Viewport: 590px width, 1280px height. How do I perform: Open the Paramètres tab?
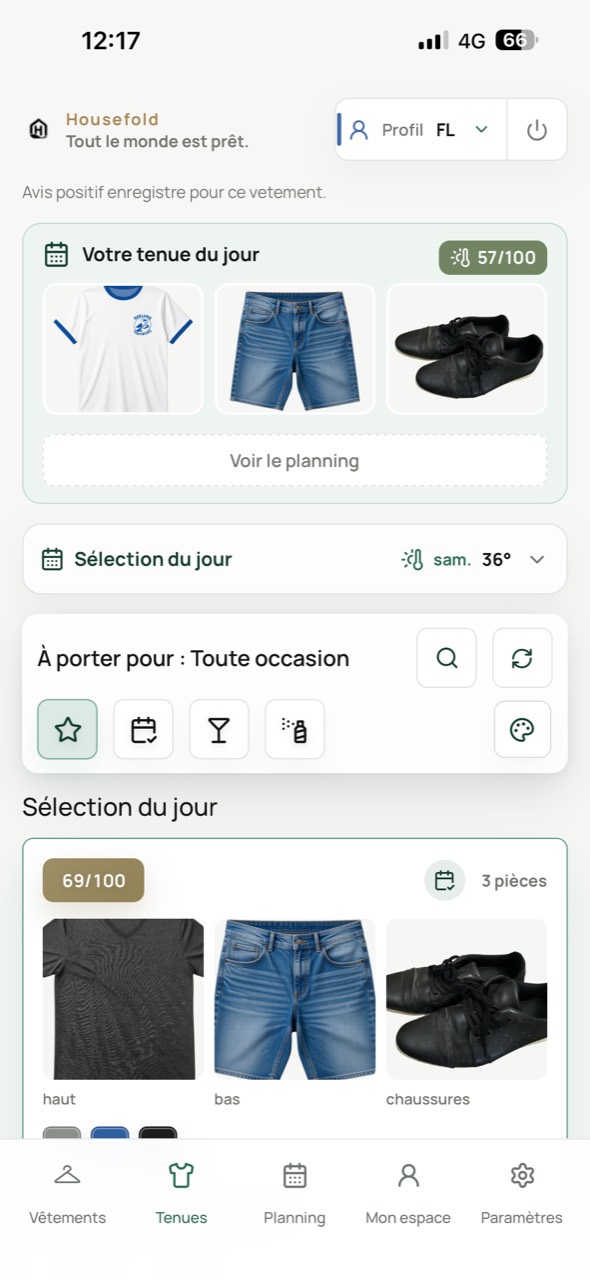(x=522, y=1193)
